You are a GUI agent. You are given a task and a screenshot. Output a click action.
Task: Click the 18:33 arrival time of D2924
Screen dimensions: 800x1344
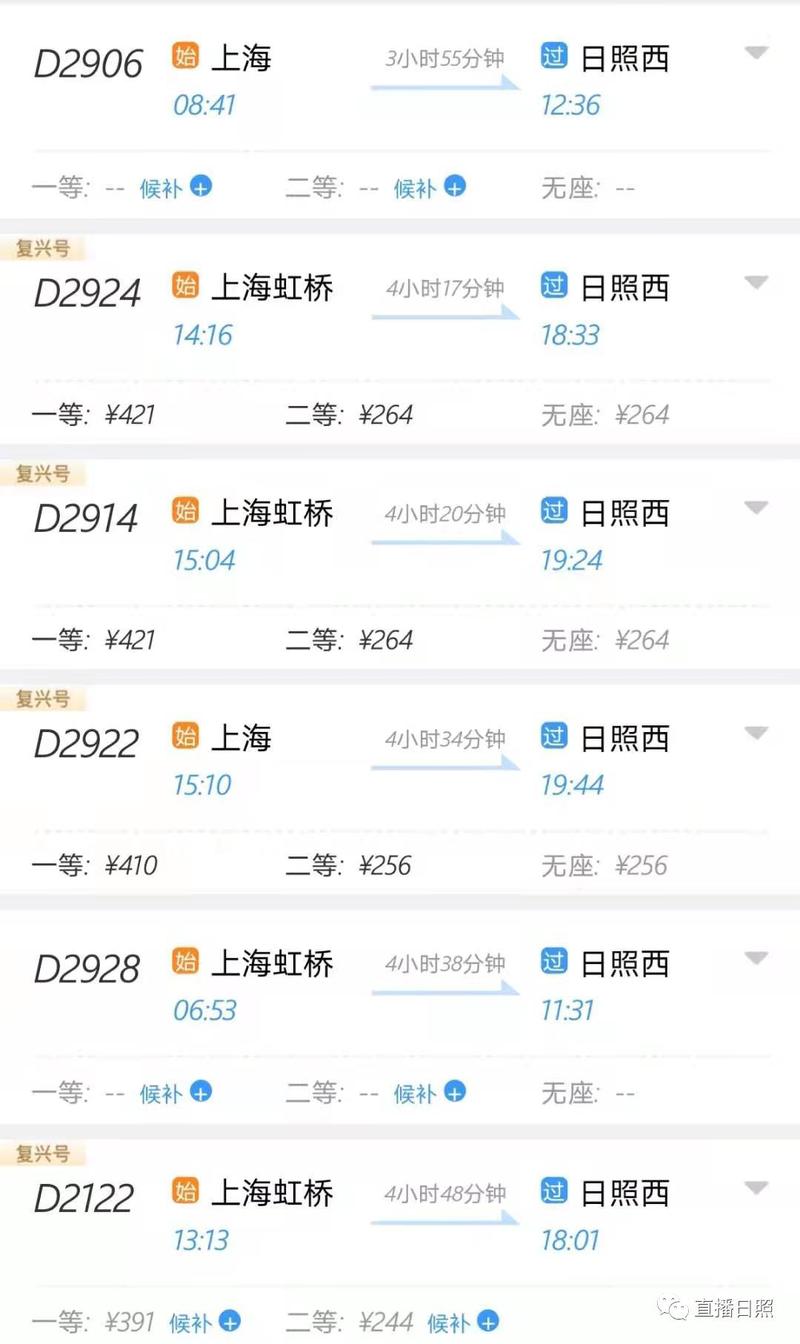[571, 333]
